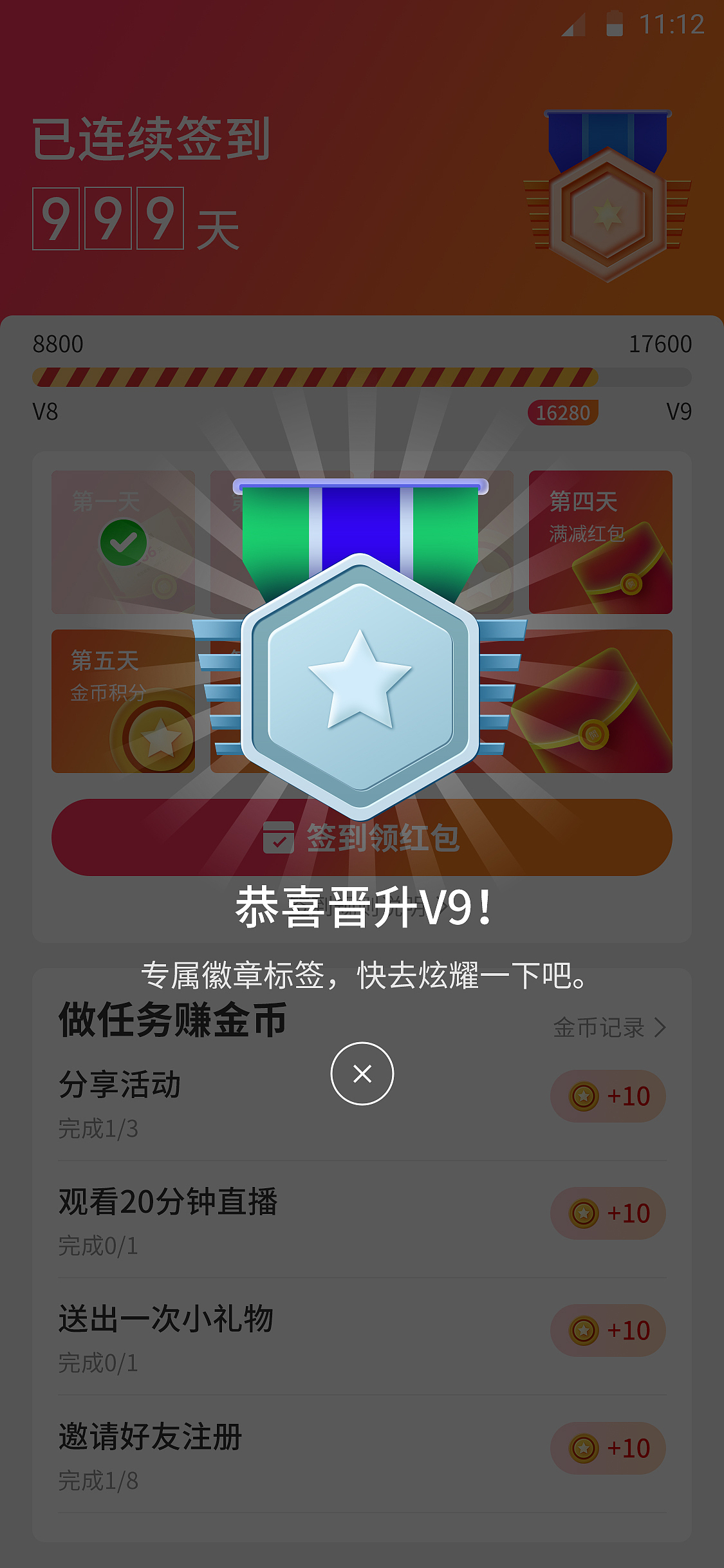724x1568 pixels.
Task: Dismiss the V9 popup via the X
Action: pos(362,1074)
